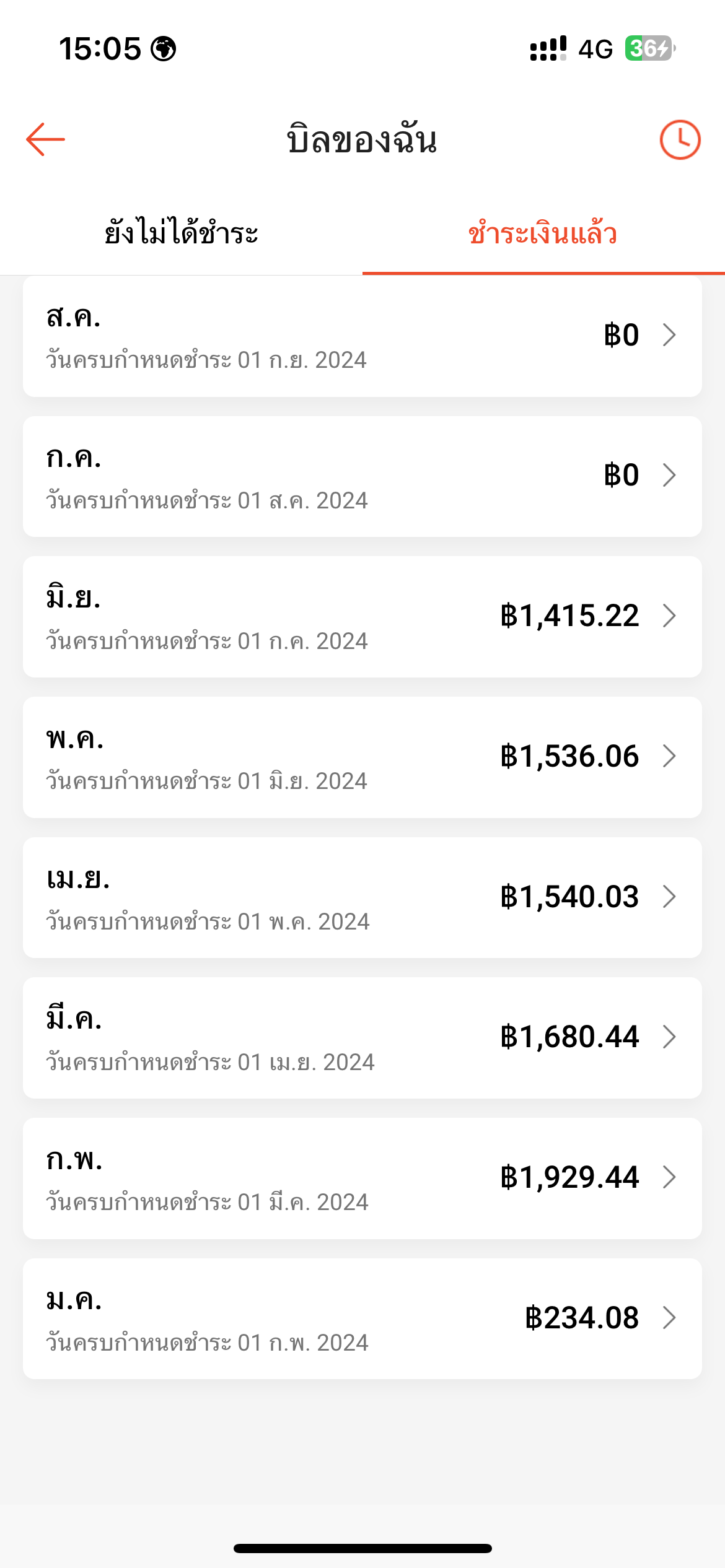Viewport: 725px width, 1568px height.
Task: Select the ชำระเงินแล้ว tab
Action: 543,233
